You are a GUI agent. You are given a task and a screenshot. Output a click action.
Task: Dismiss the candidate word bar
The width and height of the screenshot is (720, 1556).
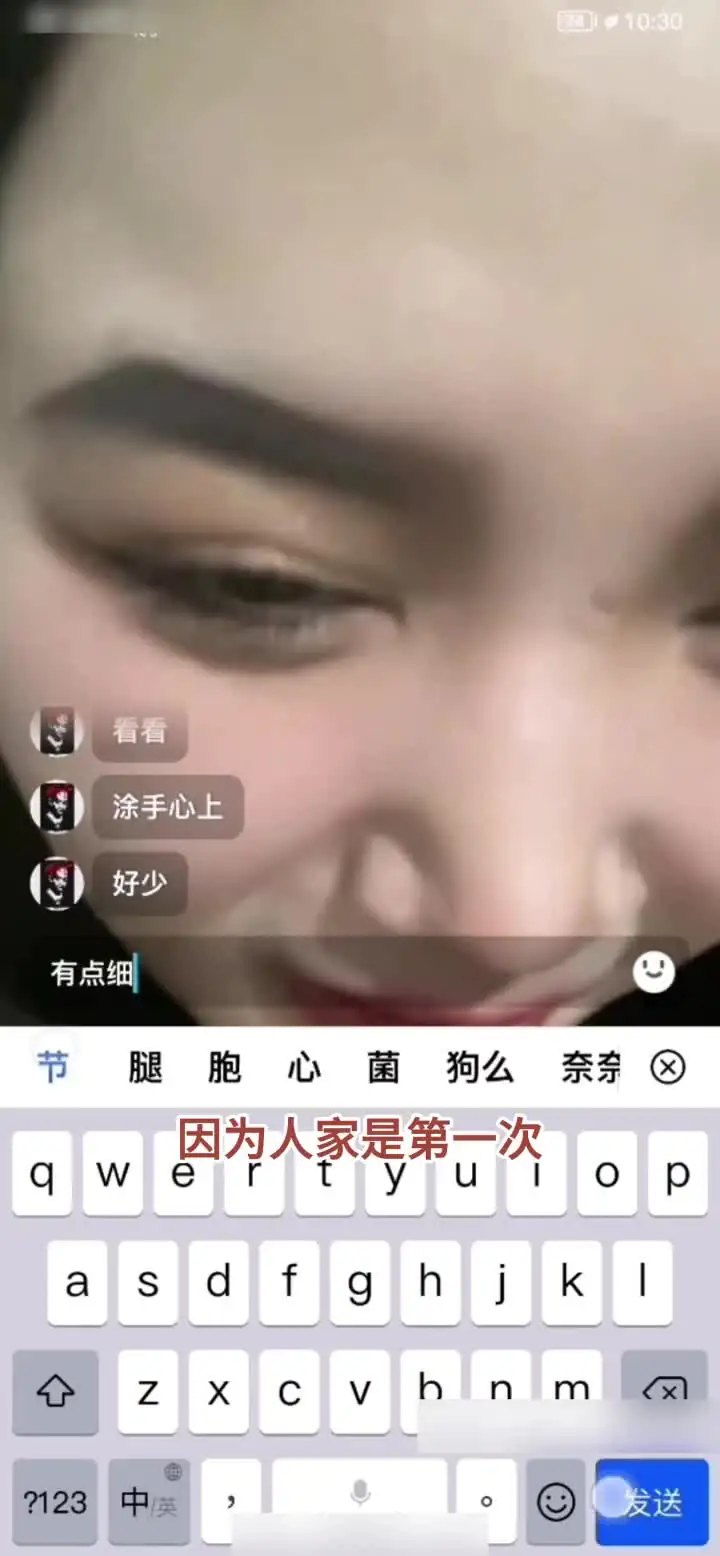(667, 1068)
